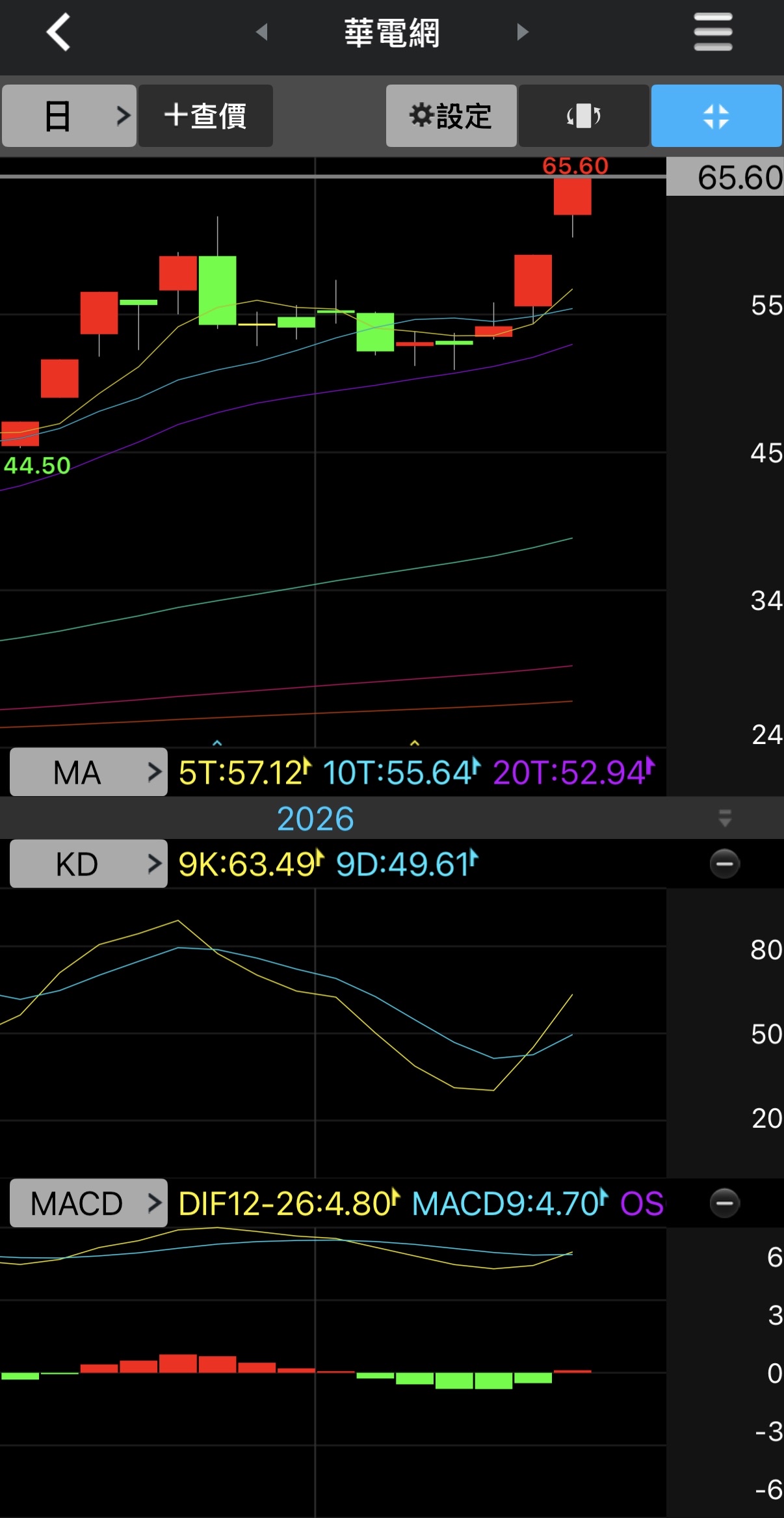Exit full-screen chart mode

coord(716,116)
